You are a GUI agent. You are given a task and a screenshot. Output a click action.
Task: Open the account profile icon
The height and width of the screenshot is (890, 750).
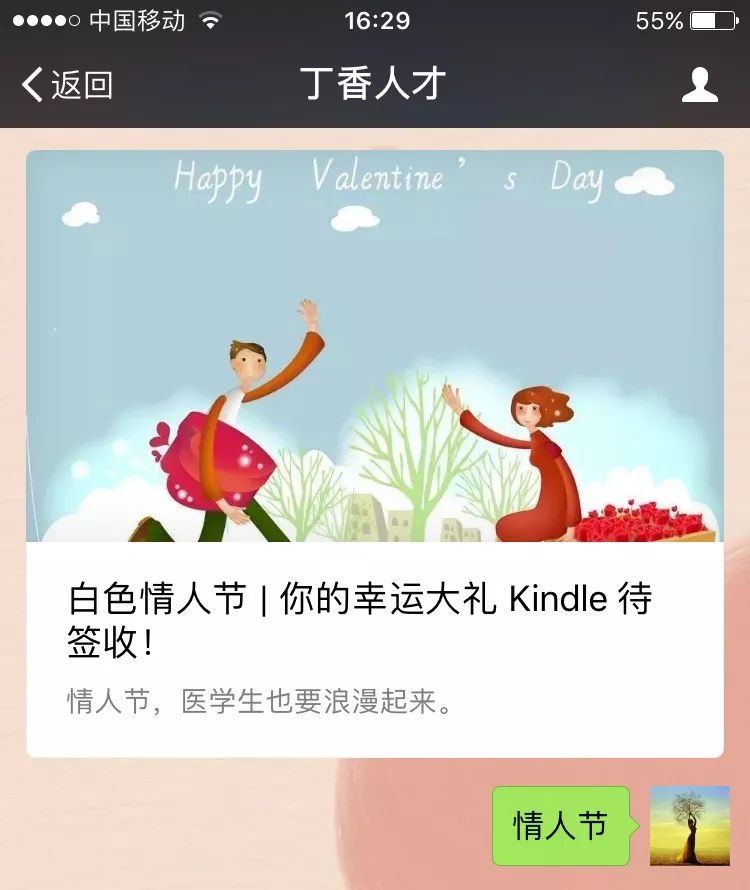point(699,86)
